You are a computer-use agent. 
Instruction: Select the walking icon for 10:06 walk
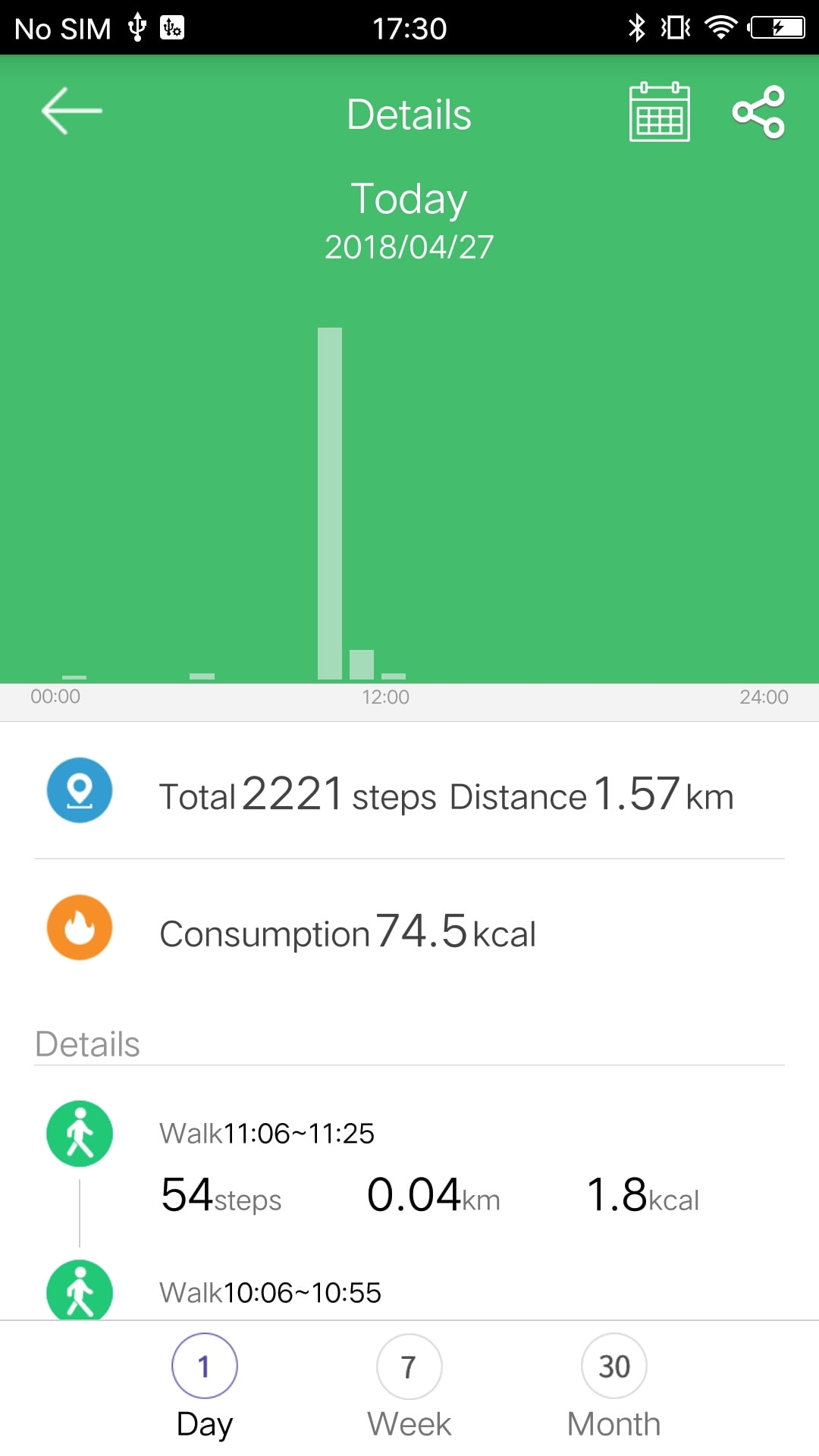click(79, 1291)
